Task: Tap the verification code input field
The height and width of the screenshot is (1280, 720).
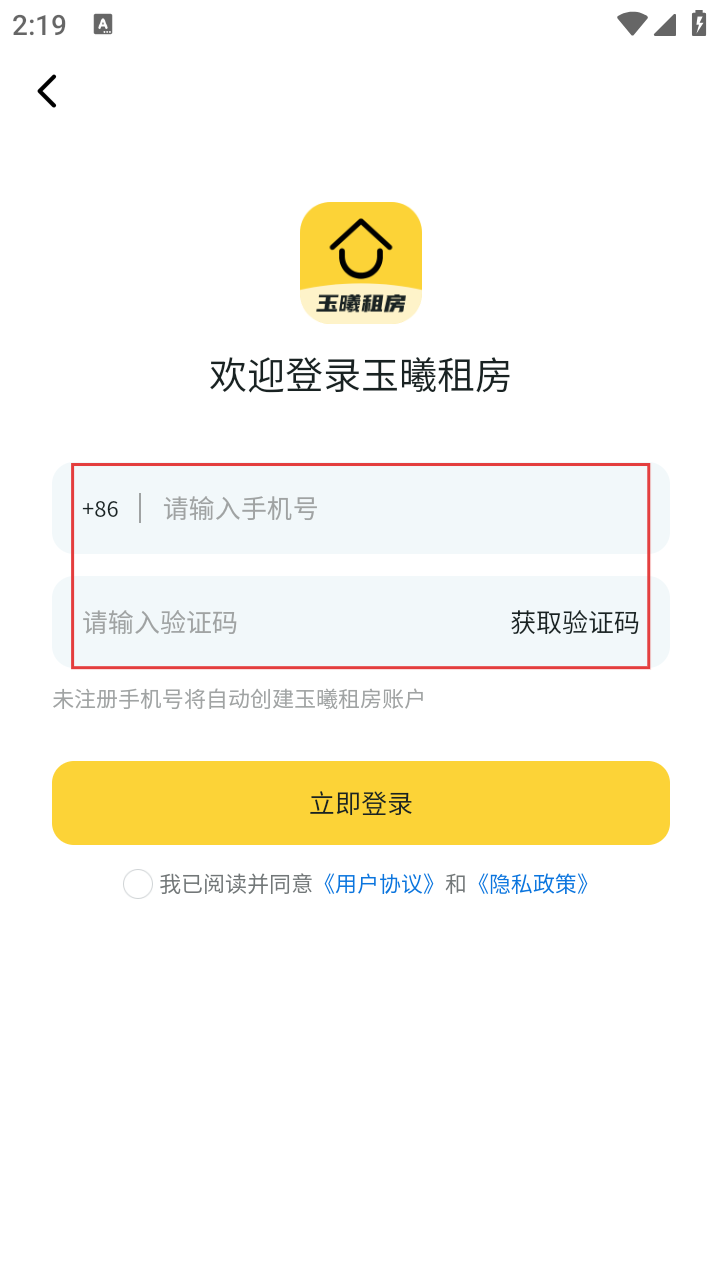Action: pos(285,623)
